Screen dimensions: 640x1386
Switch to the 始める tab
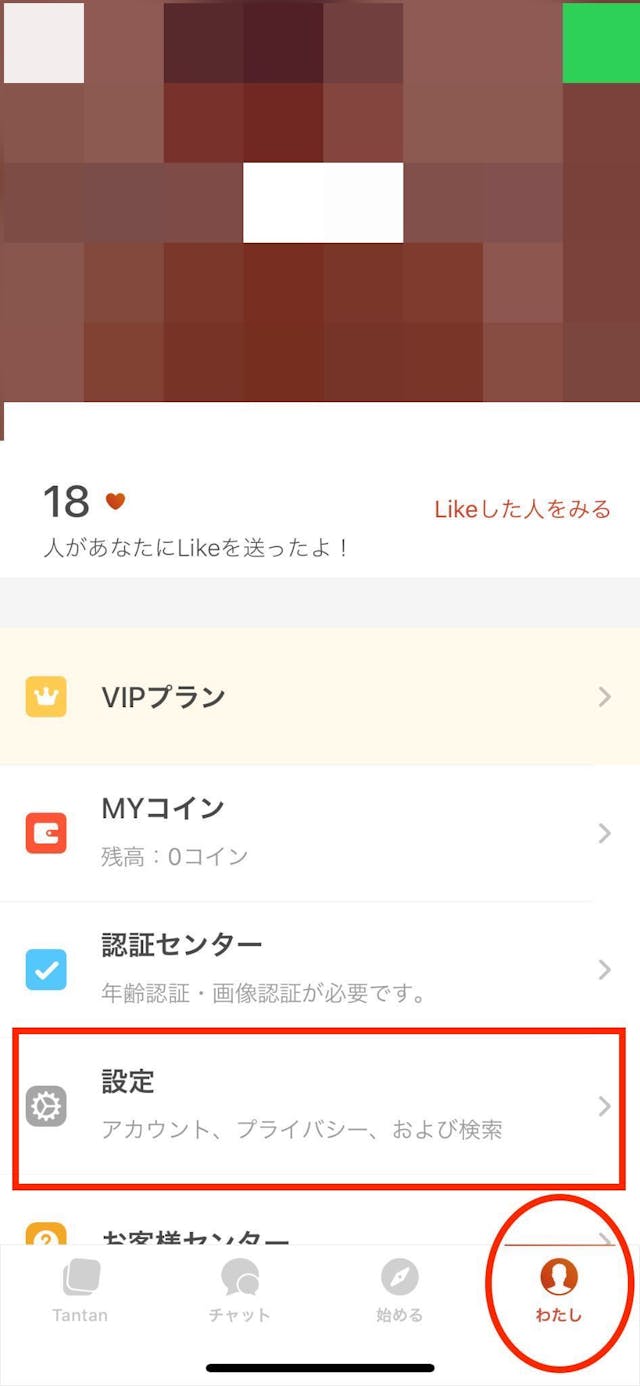coord(399,1290)
